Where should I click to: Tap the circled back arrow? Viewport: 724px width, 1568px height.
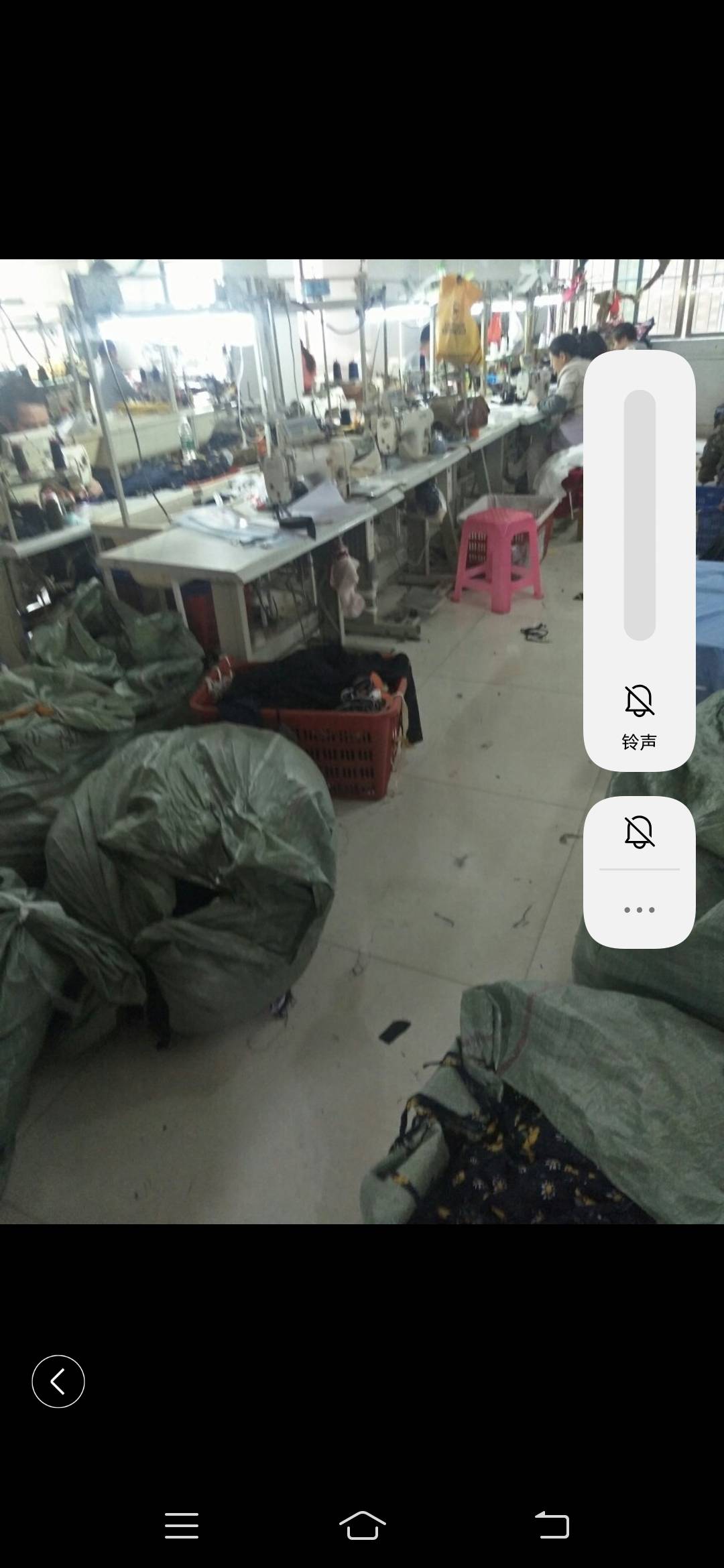pyautogui.click(x=58, y=1381)
